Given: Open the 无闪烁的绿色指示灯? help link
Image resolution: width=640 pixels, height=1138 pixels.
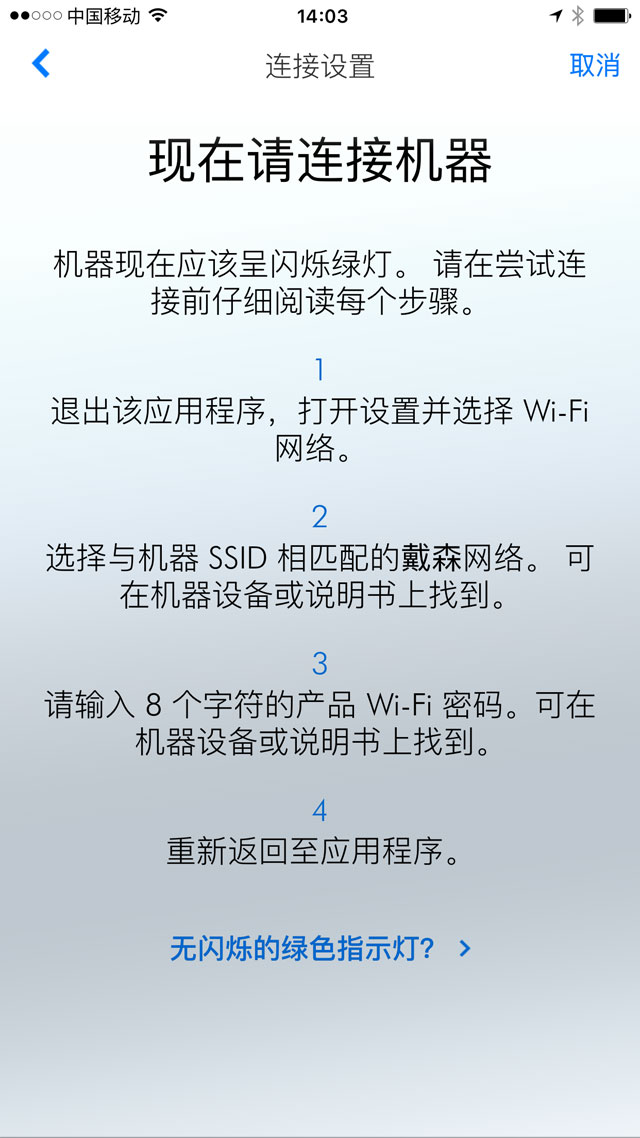Looking at the screenshot, I should pos(320,948).
